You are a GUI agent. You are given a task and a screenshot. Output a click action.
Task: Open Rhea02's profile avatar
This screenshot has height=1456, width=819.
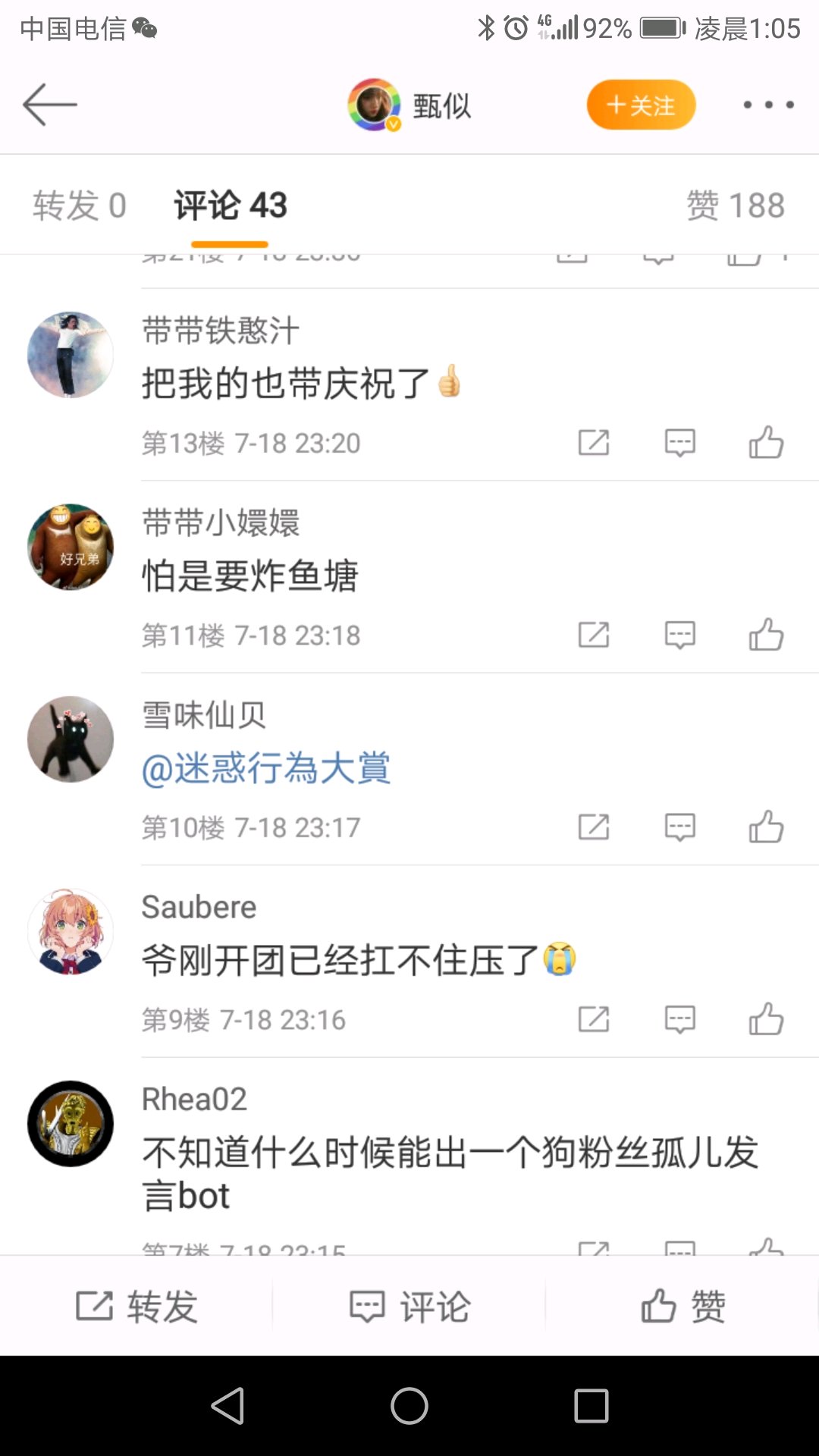tap(71, 1123)
